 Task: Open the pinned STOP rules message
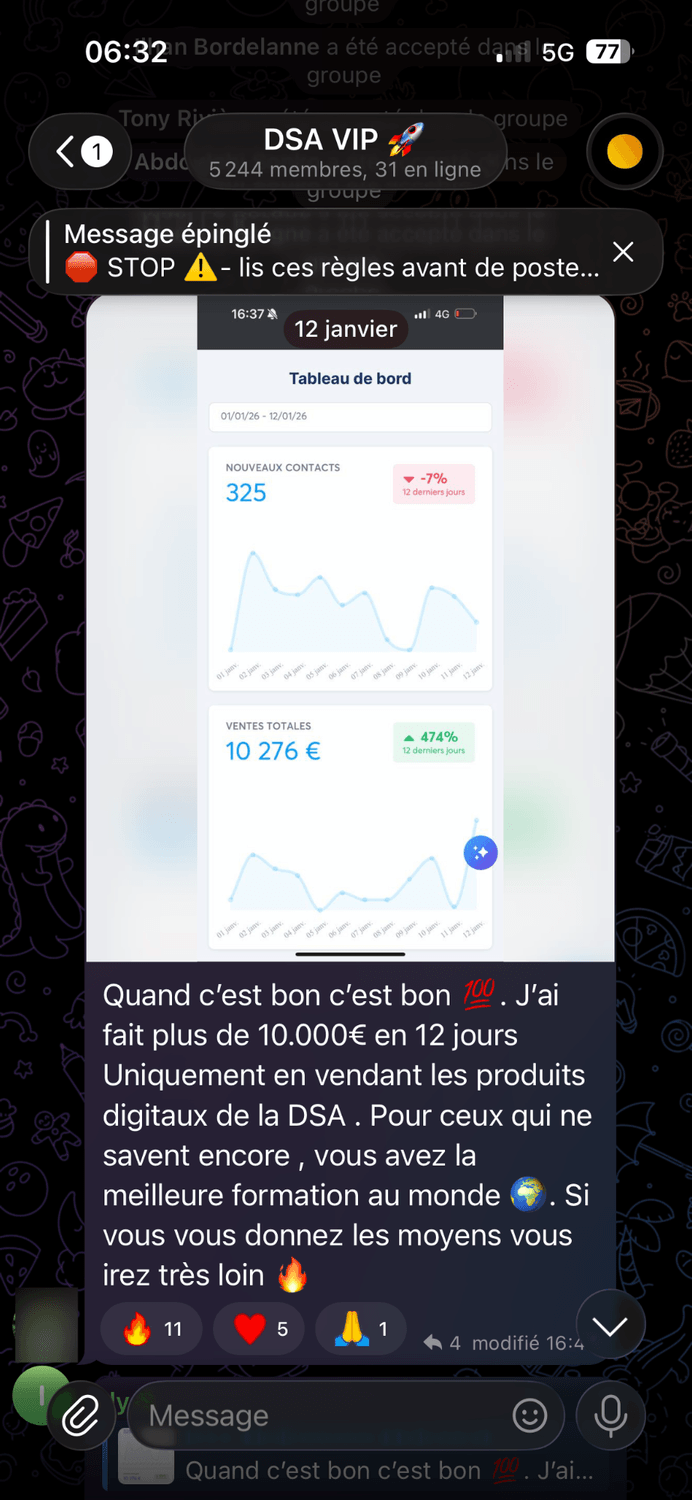[330, 251]
